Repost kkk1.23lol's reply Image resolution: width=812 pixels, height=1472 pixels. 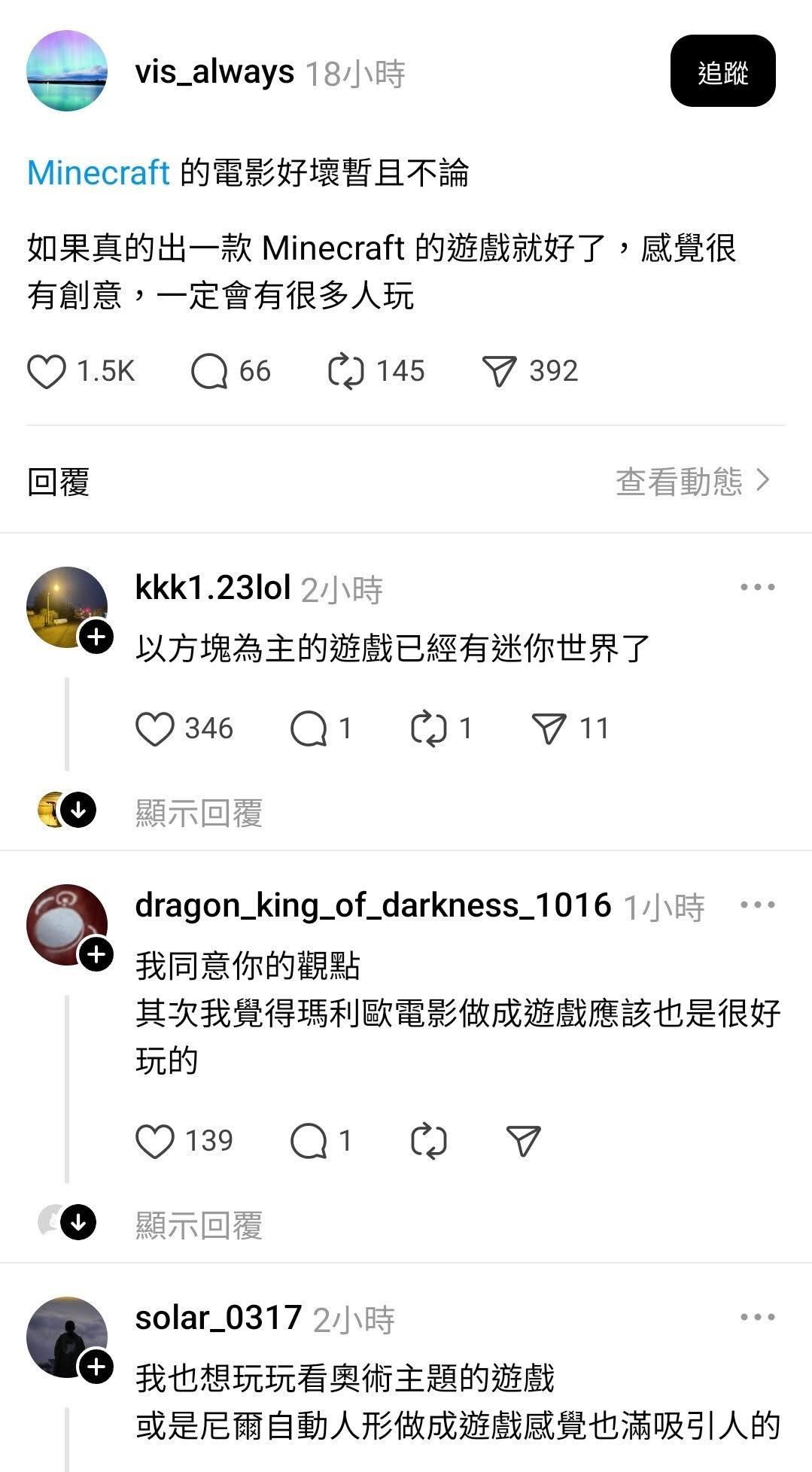[429, 729]
